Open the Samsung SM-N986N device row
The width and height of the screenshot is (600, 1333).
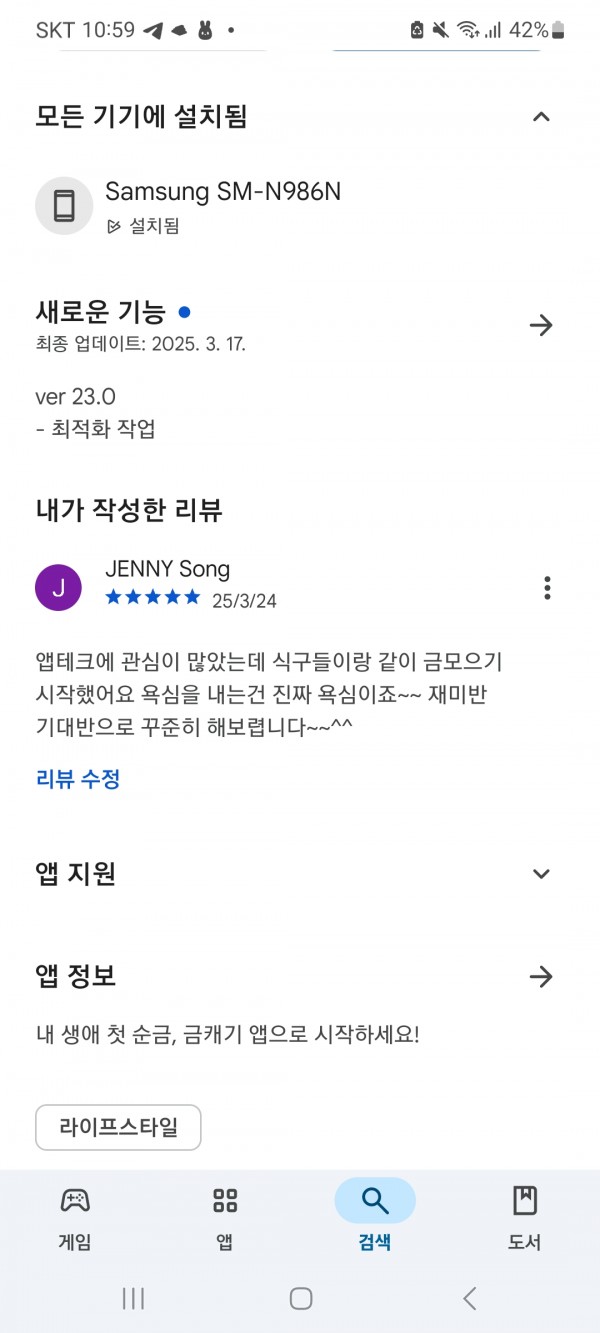tap(300, 206)
